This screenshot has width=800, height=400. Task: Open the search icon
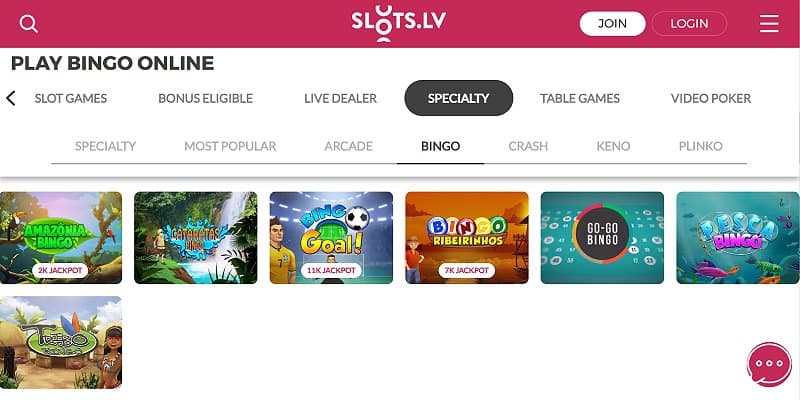[x=29, y=23]
